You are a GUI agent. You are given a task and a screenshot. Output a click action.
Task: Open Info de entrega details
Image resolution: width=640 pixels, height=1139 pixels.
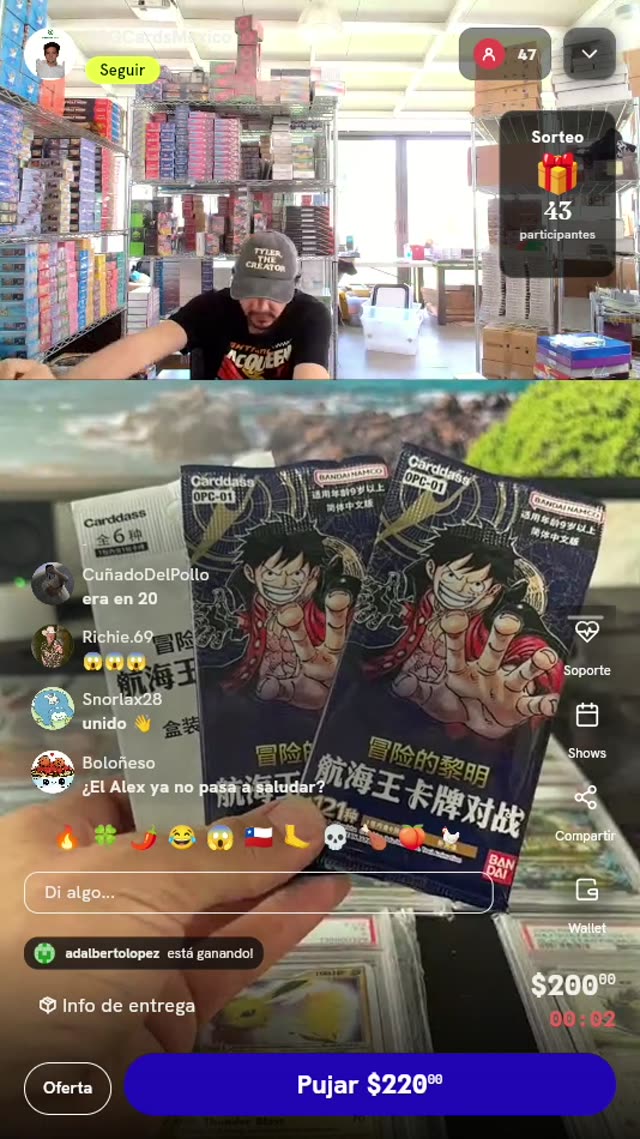click(x=117, y=1005)
